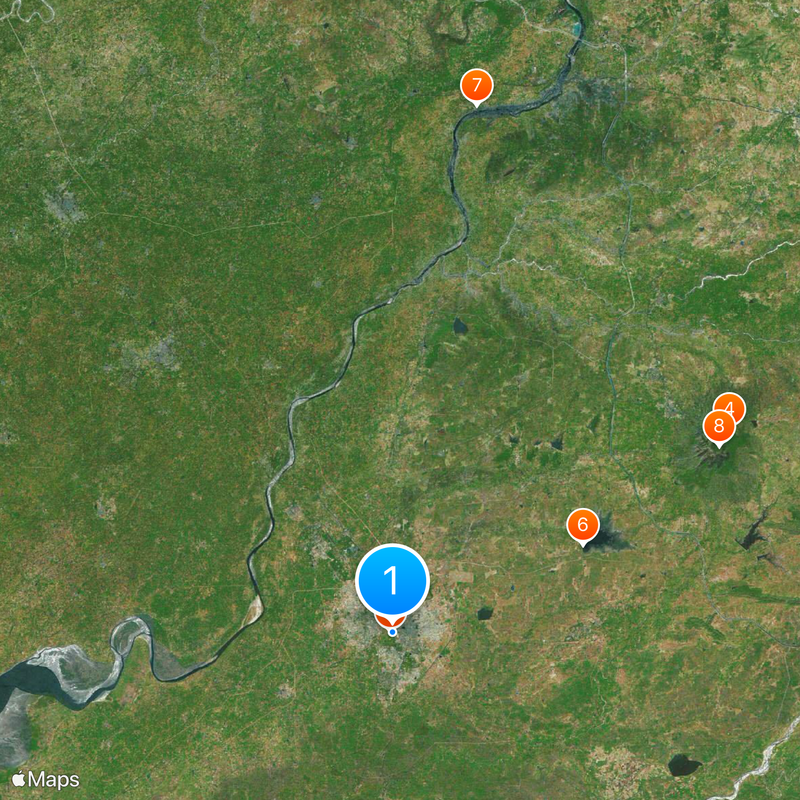Tap the partly hidden pin numbered 4
Screen dimensions: 800x800
click(734, 403)
